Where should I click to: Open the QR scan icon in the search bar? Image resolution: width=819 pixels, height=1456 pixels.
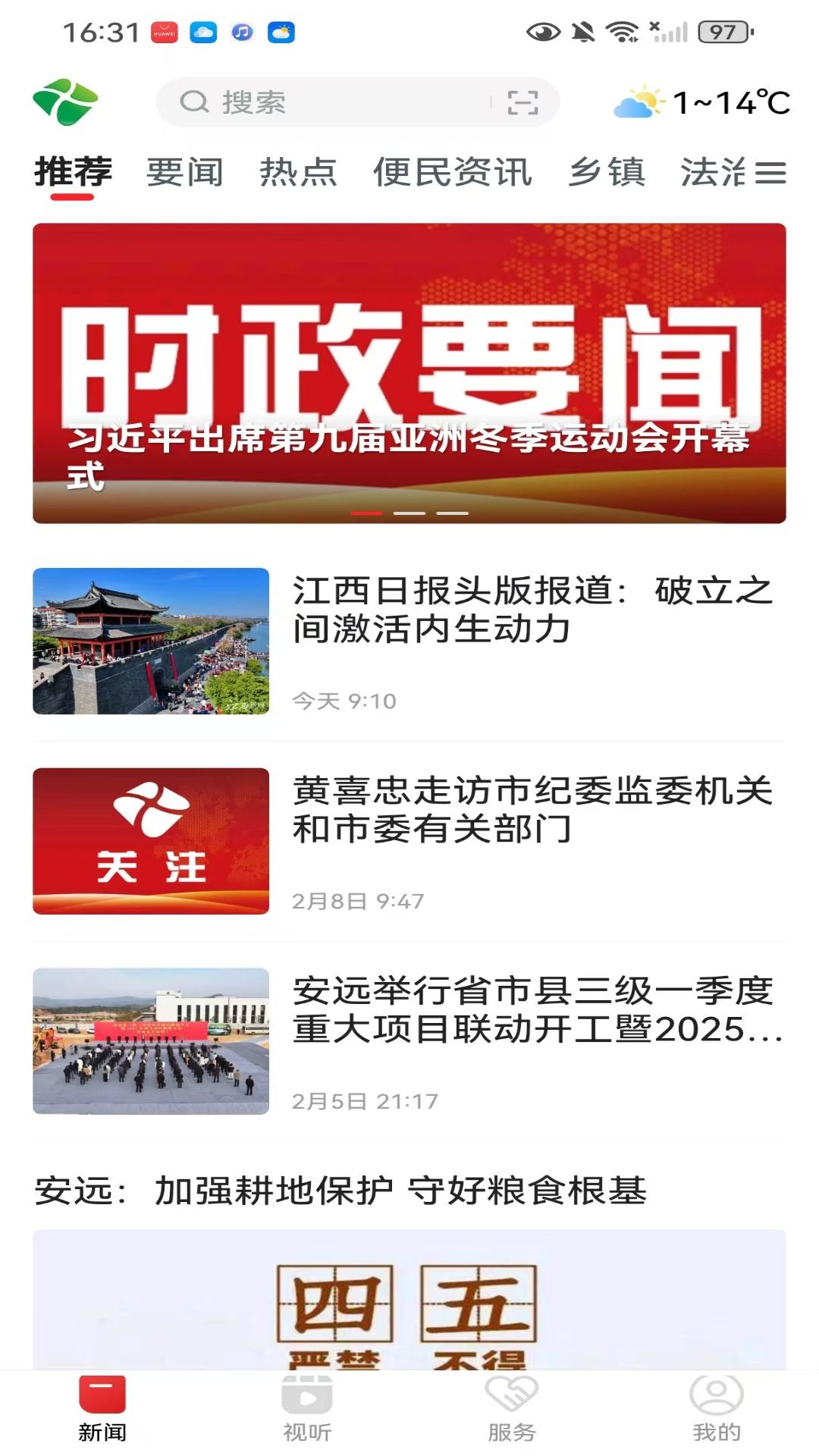[x=522, y=101]
